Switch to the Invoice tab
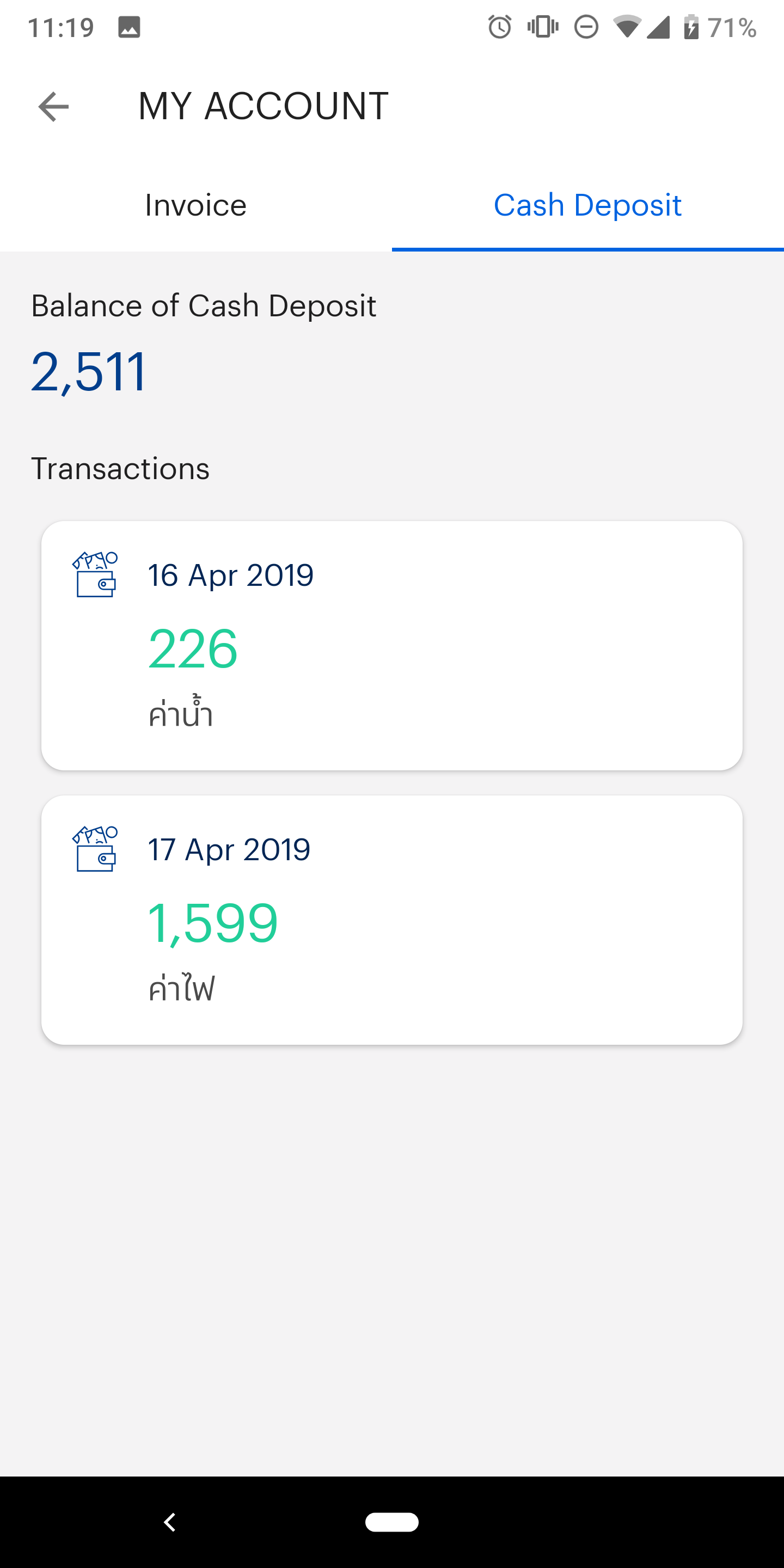784x1568 pixels. click(x=195, y=205)
